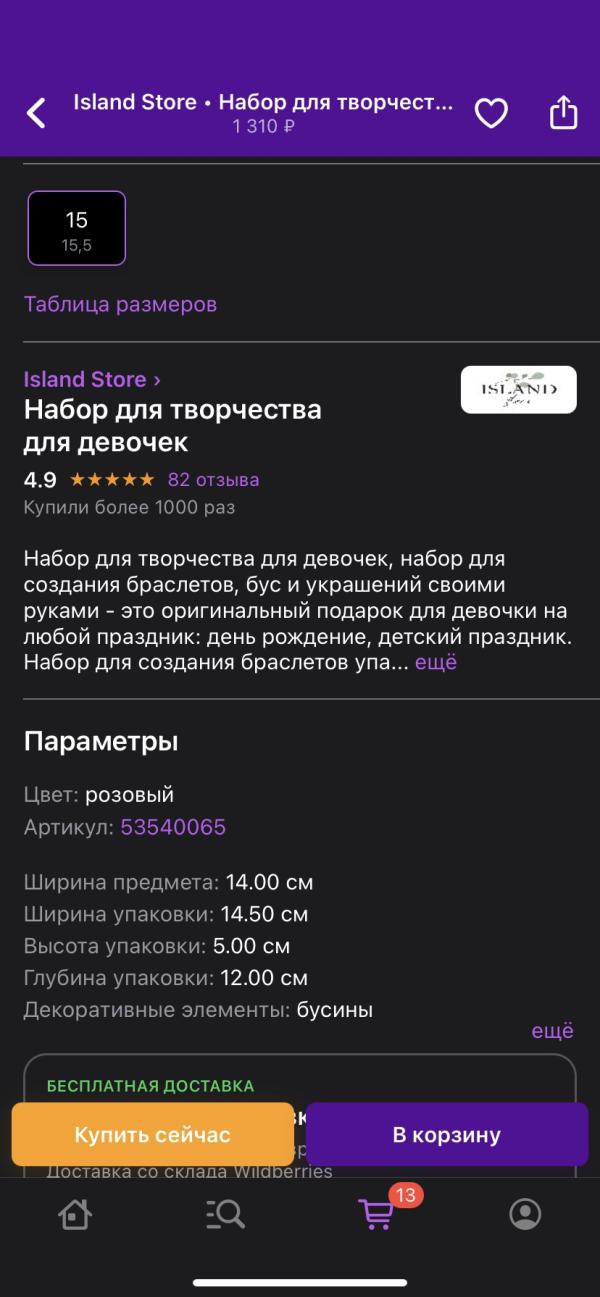Open the profile tab
Viewport: 600px width, 1297px height.
pyautogui.click(x=525, y=1214)
